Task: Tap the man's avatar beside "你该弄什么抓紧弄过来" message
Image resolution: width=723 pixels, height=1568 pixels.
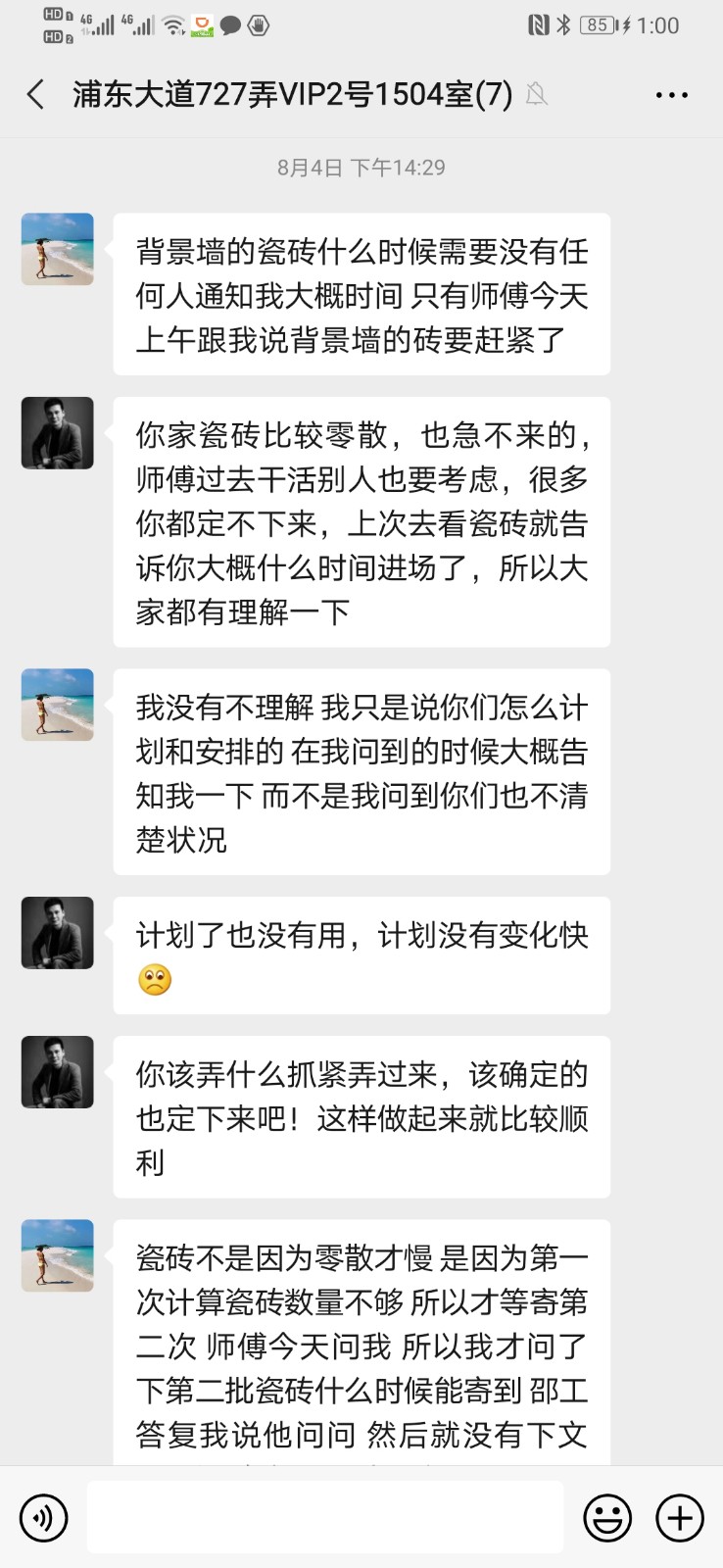Action: point(58,1072)
